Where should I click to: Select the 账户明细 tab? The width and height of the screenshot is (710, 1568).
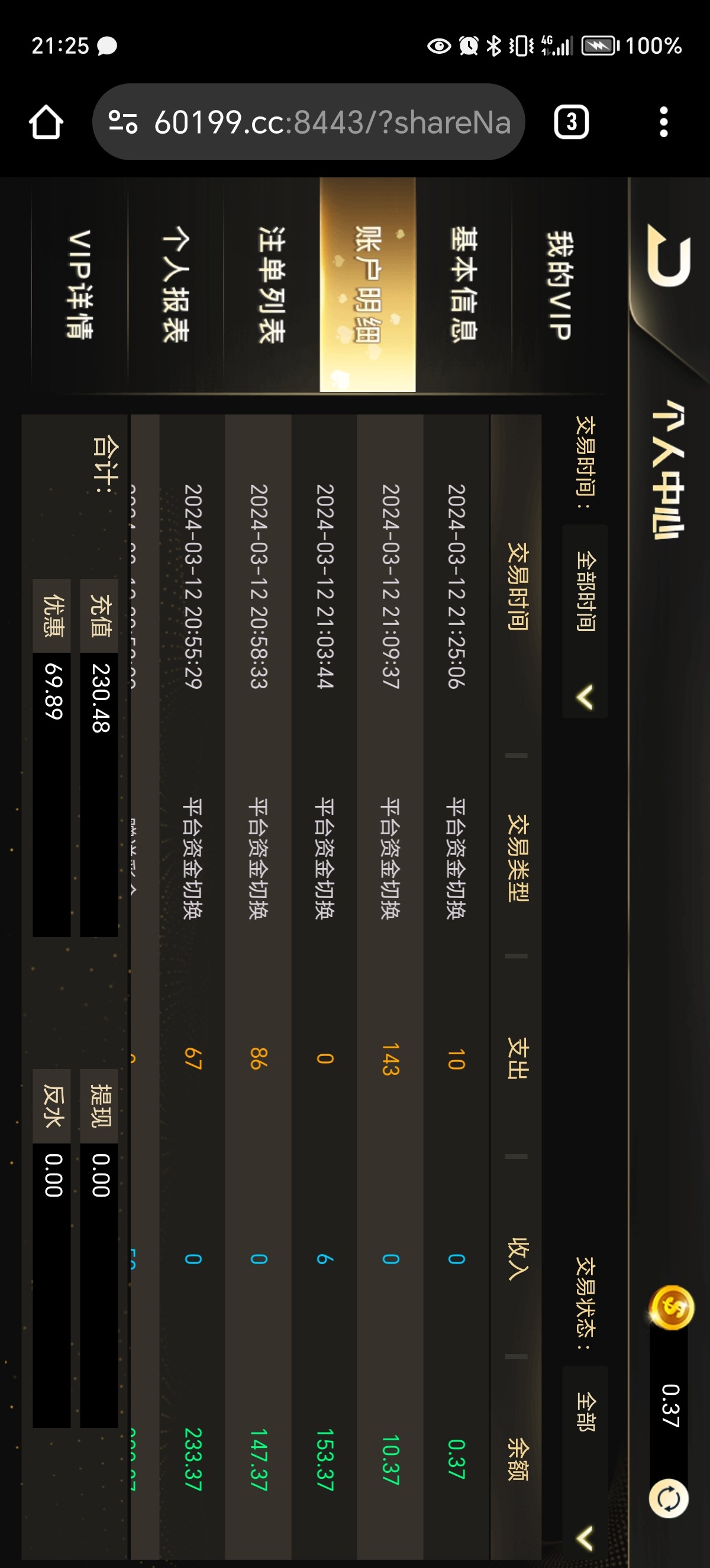point(368,284)
